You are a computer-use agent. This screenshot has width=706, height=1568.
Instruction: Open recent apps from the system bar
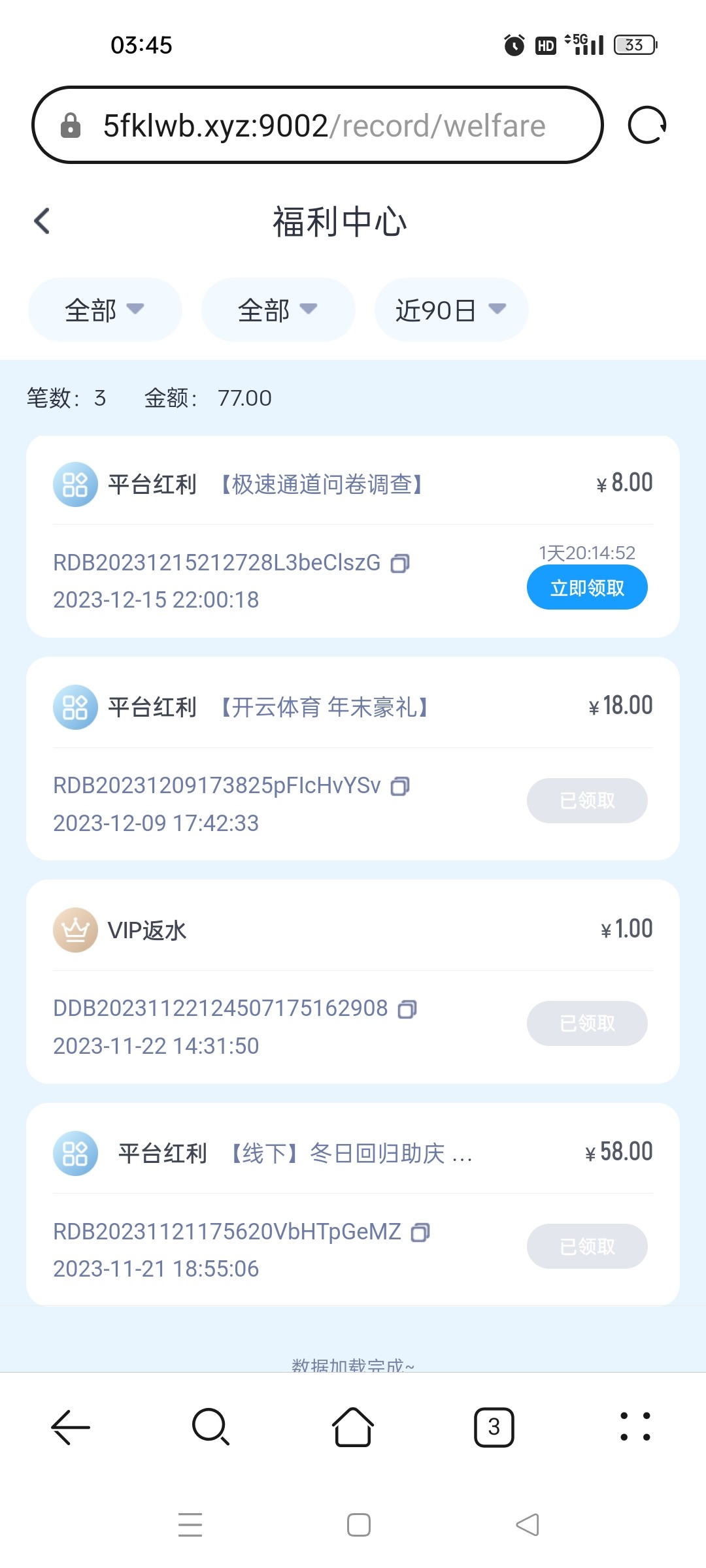tap(190, 1525)
